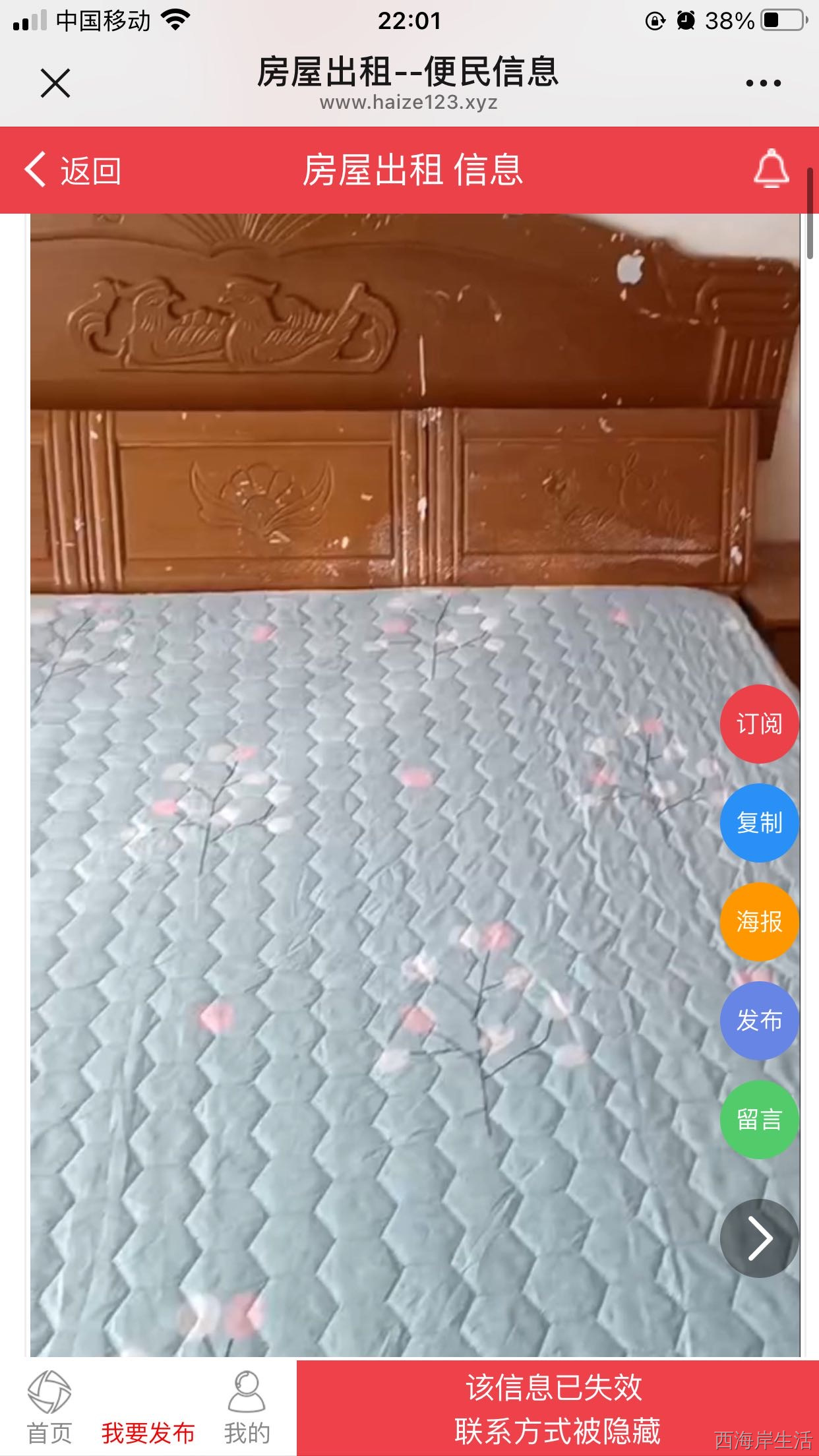Tap the dark arrow button to go next
Viewport: 819px width, 1456px height.
[x=759, y=1238]
